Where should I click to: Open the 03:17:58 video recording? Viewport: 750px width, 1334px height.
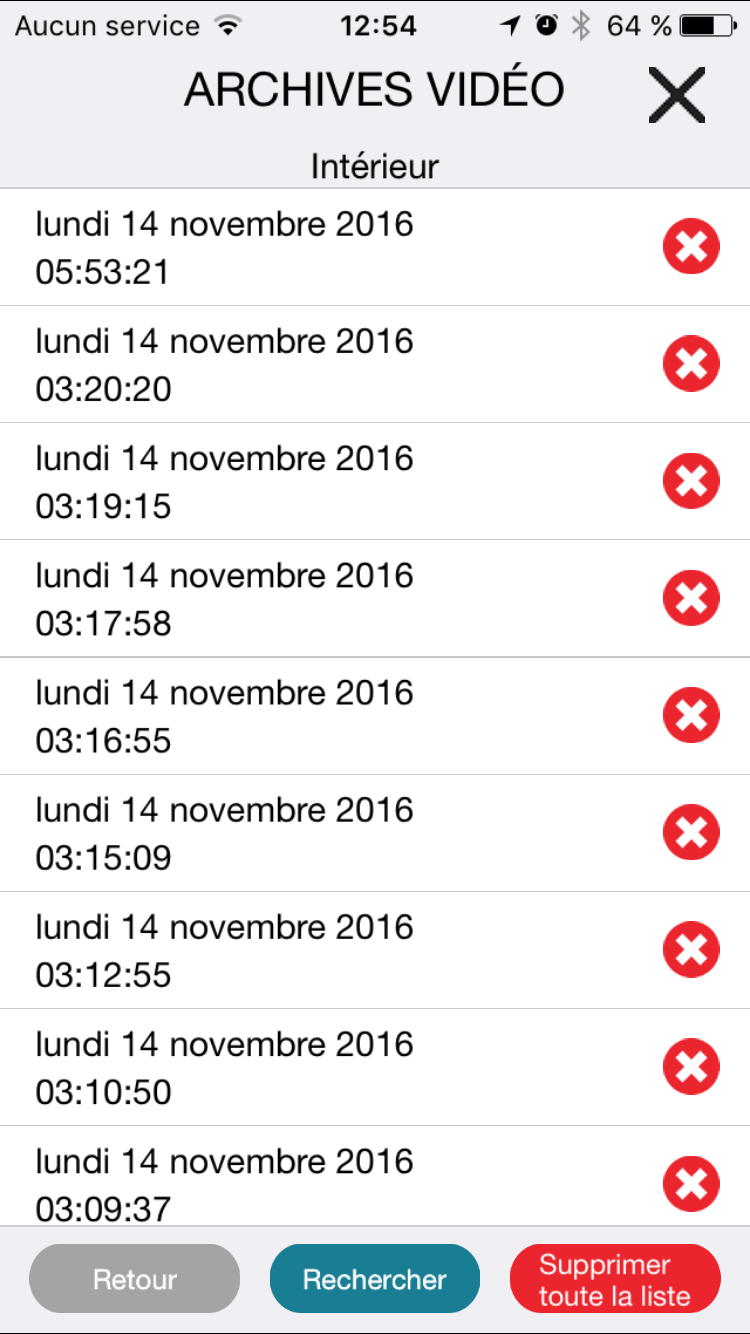pyautogui.click(x=375, y=598)
